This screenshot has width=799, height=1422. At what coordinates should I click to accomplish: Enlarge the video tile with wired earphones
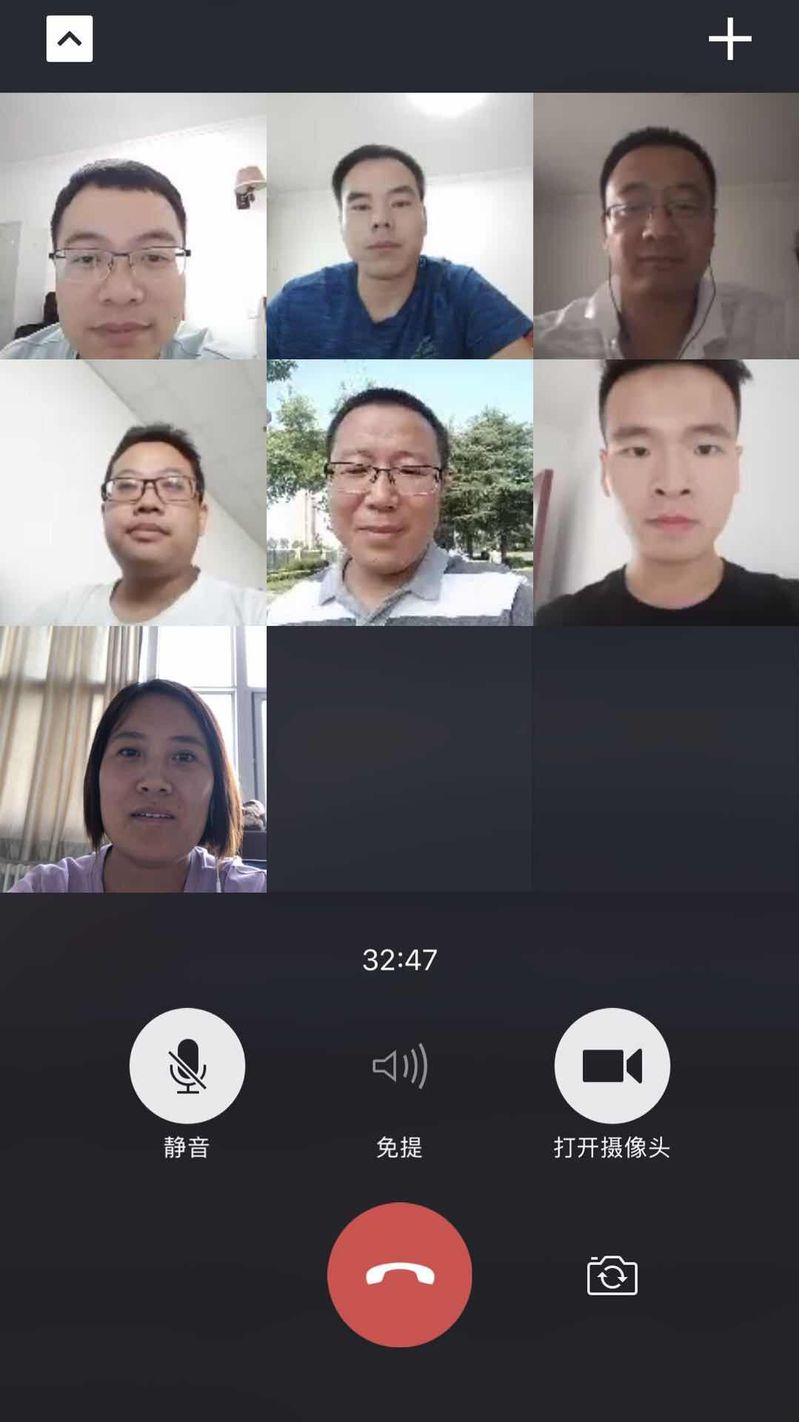[666, 226]
